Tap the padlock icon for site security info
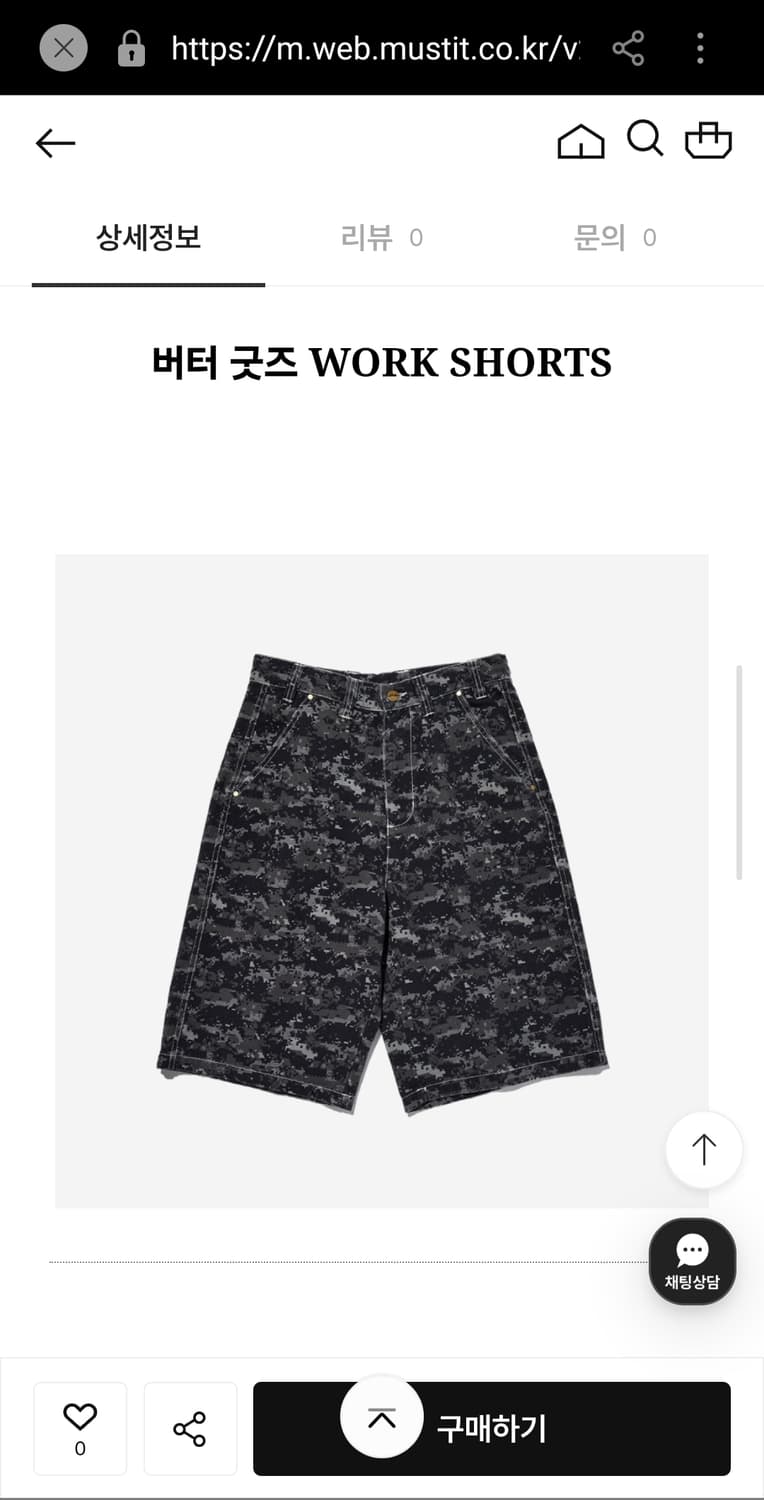The width and height of the screenshot is (764, 1500). 131,47
